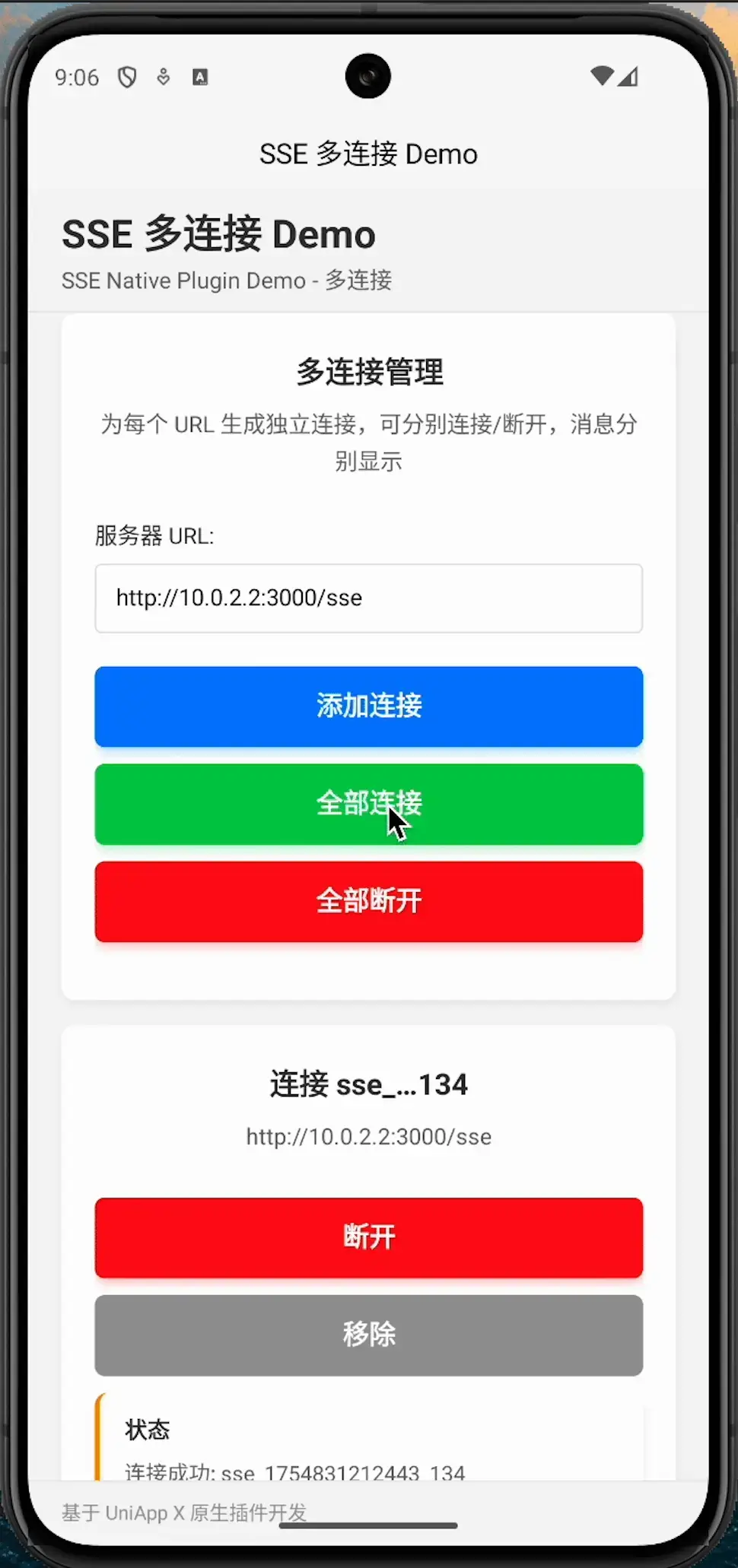Disconnect all with the 全部断开 button
The image size is (738, 1568).
click(368, 901)
